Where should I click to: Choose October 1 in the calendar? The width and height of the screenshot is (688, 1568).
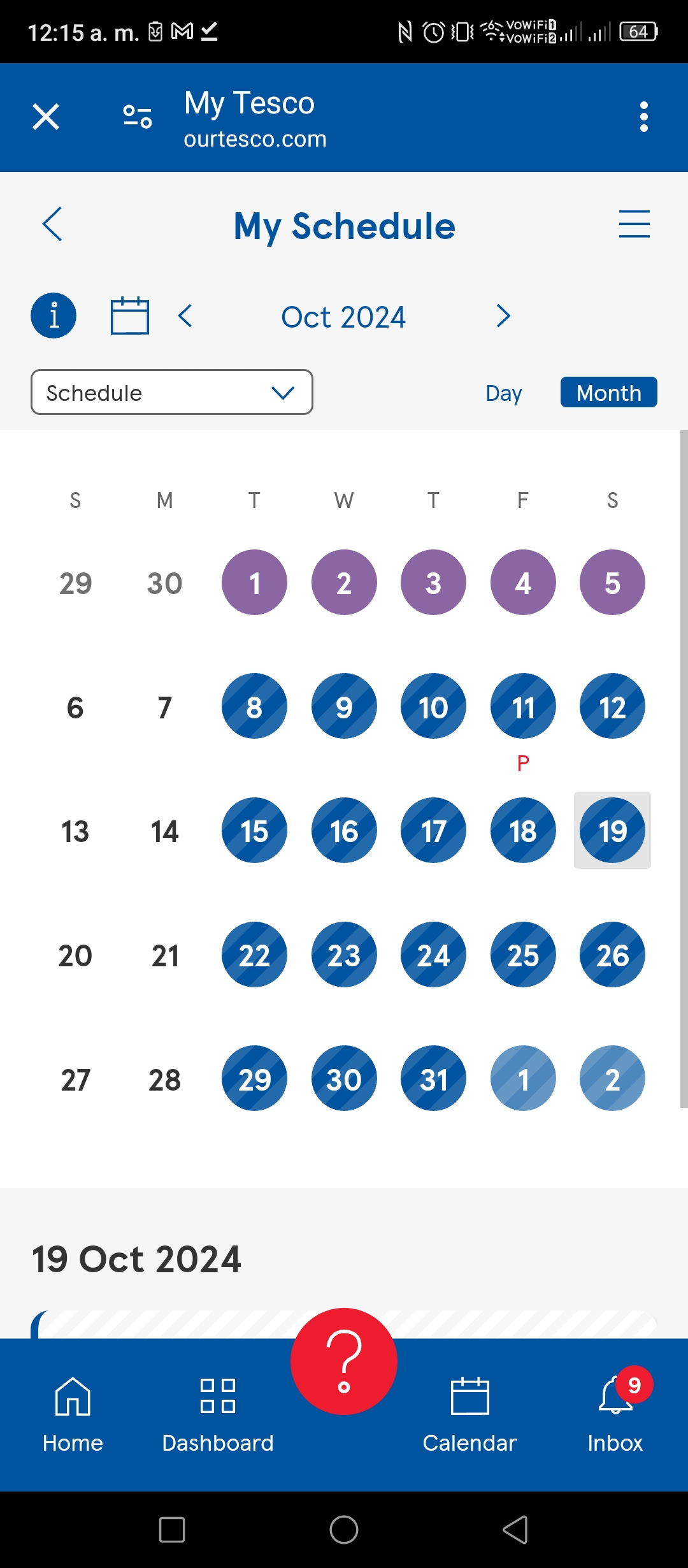click(x=254, y=583)
